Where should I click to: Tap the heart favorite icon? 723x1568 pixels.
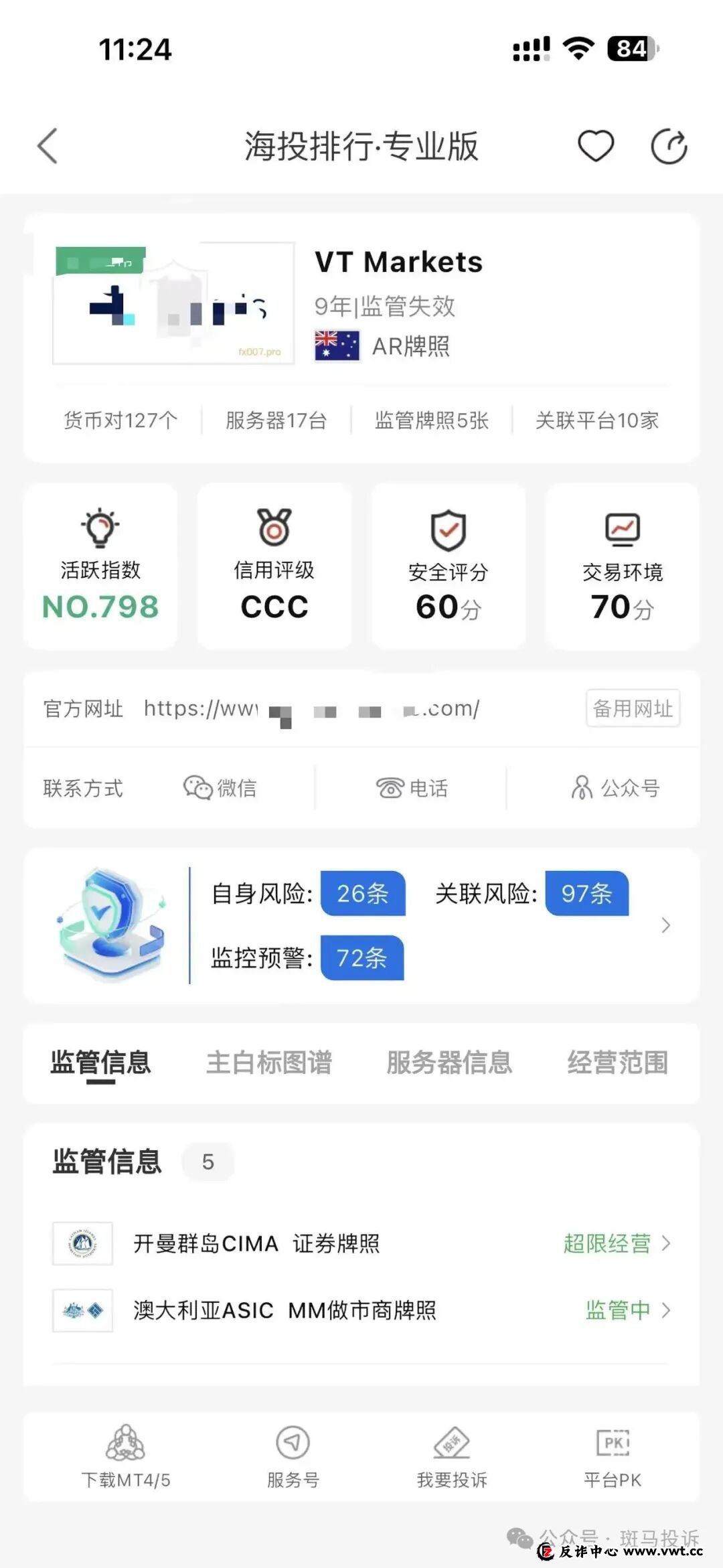[x=595, y=145]
